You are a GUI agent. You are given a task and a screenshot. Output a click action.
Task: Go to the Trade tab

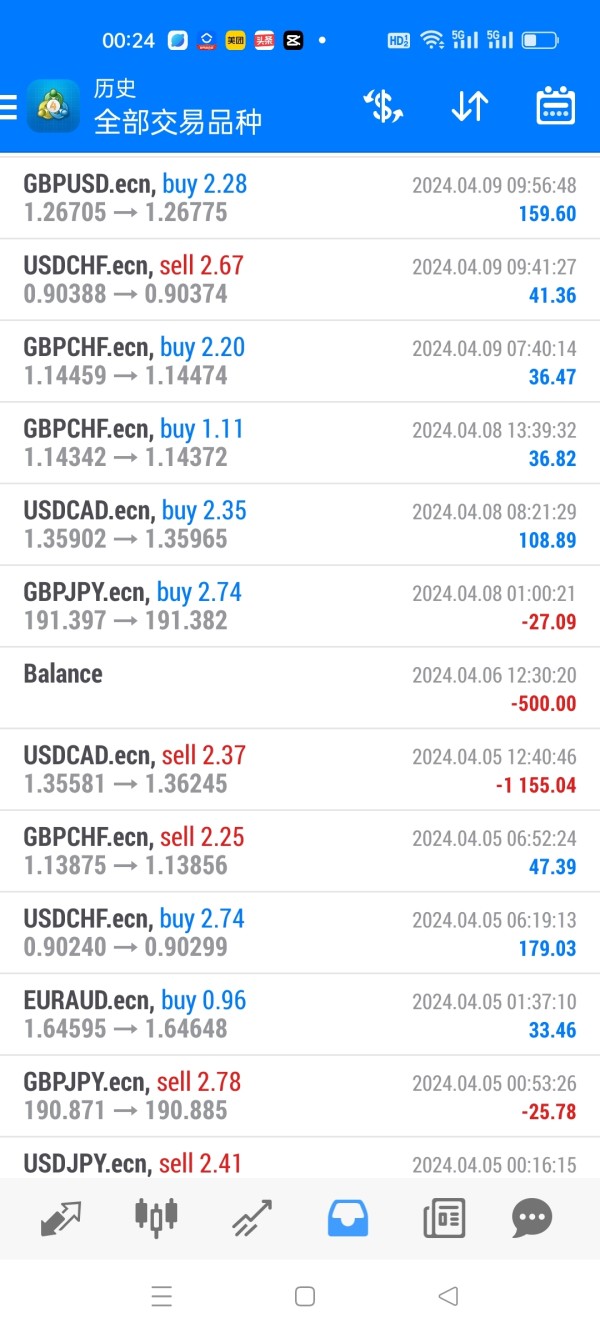[252, 1218]
